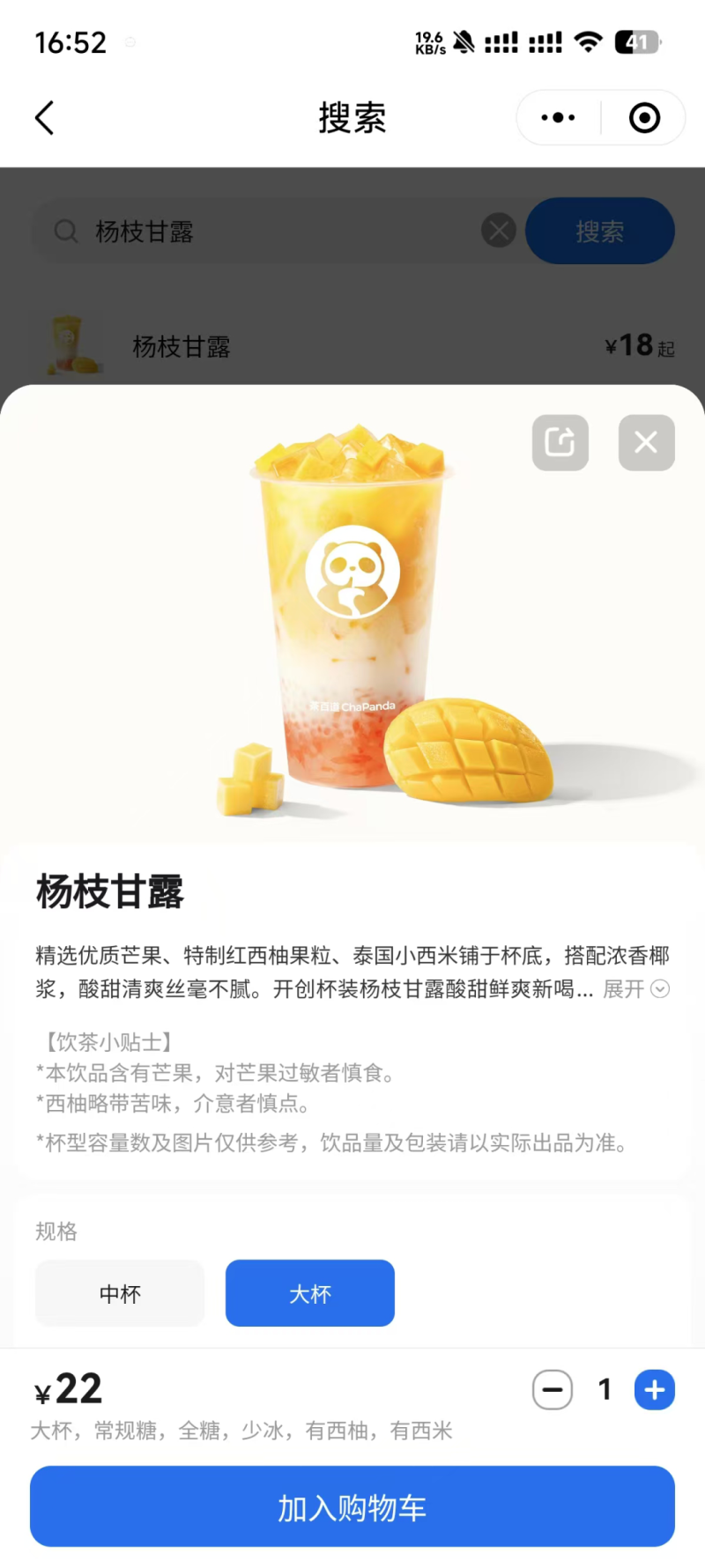This screenshot has height=1568, width=705.
Task: Increase the quantity by one
Action: tap(654, 1390)
